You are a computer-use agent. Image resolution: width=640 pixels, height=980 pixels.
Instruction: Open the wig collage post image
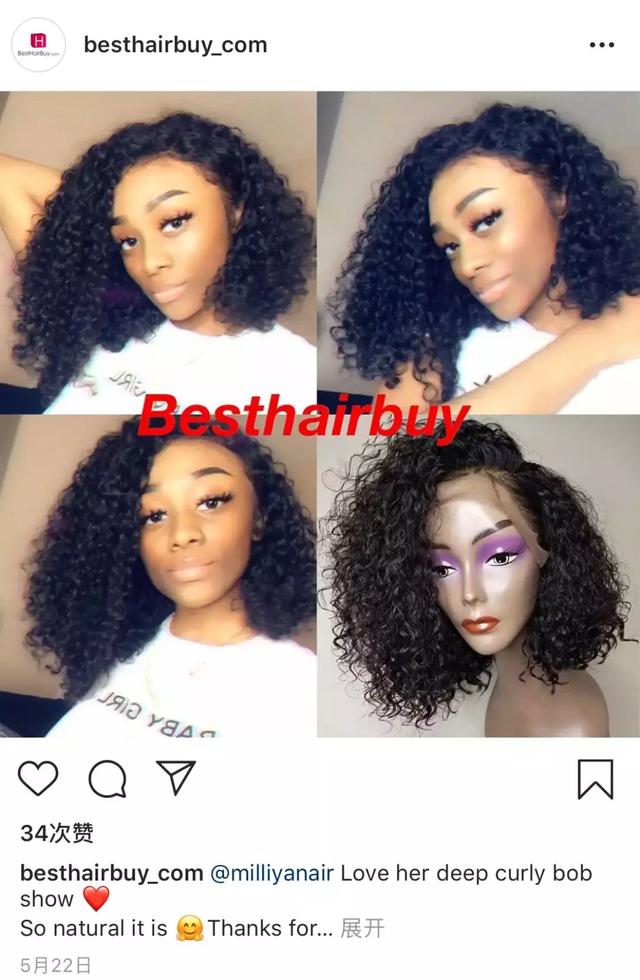pyautogui.click(x=320, y=415)
